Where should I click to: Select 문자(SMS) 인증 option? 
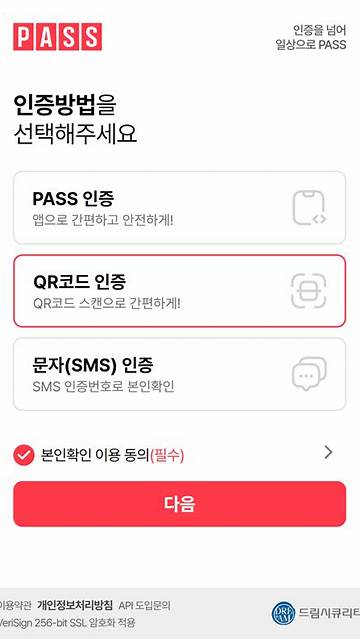(180, 374)
